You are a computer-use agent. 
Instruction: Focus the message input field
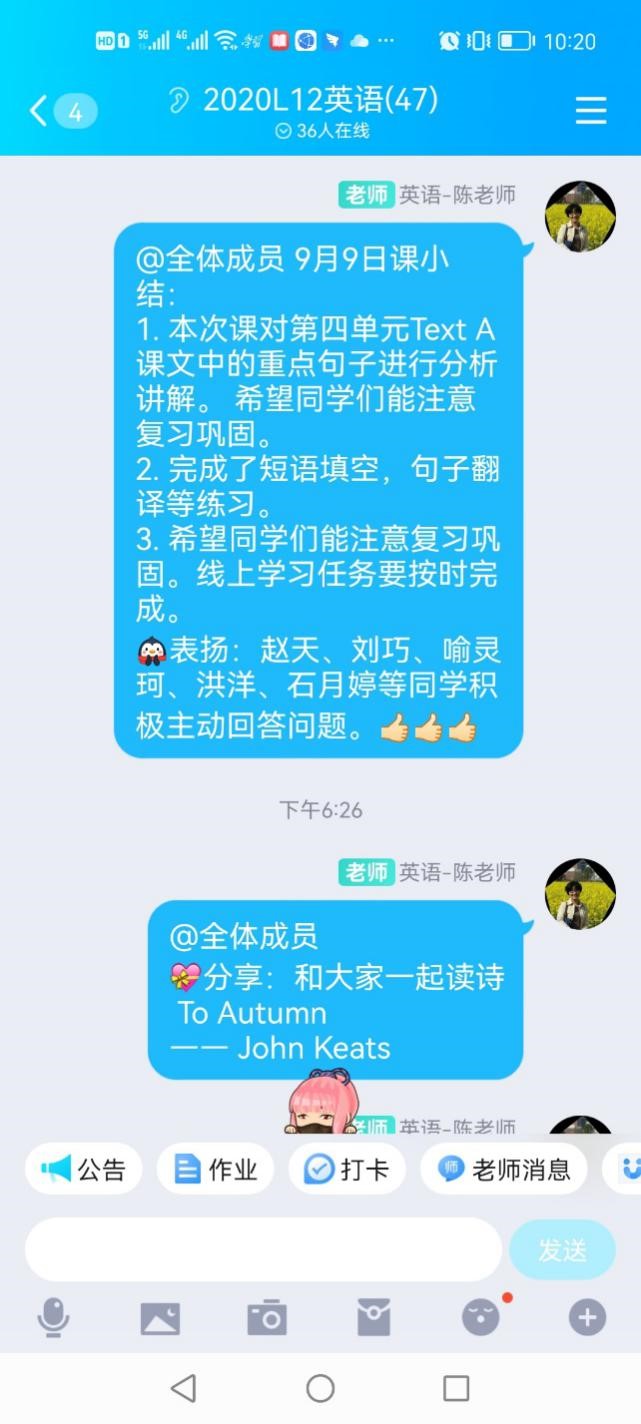coord(262,1250)
